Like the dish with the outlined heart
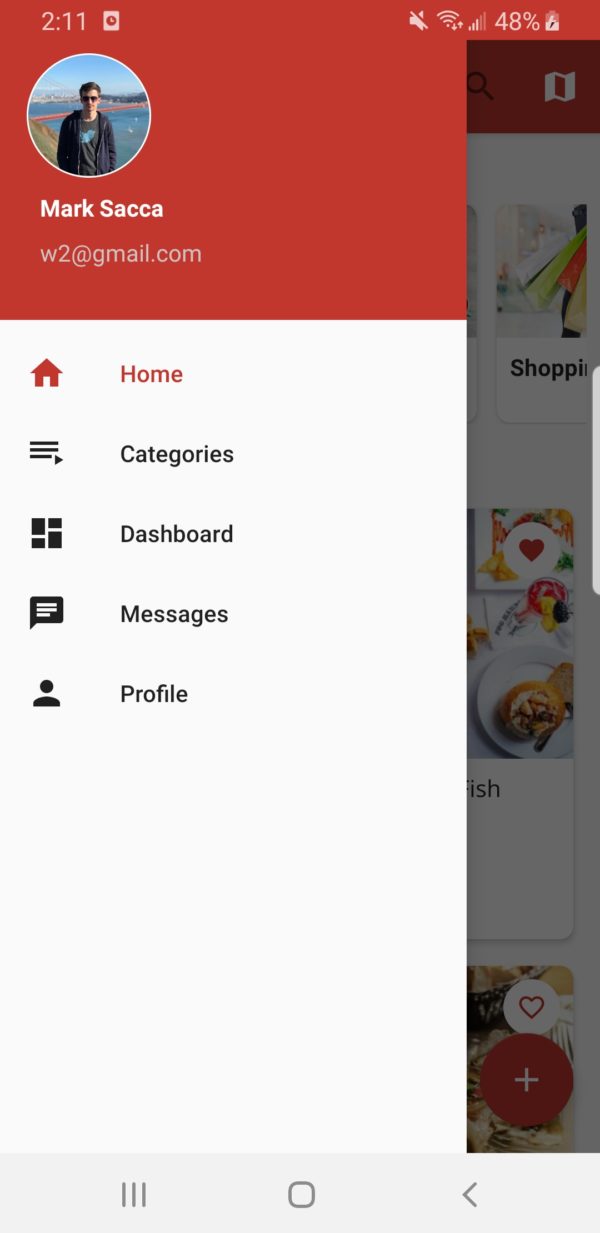600x1233 pixels. pos(531,1007)
